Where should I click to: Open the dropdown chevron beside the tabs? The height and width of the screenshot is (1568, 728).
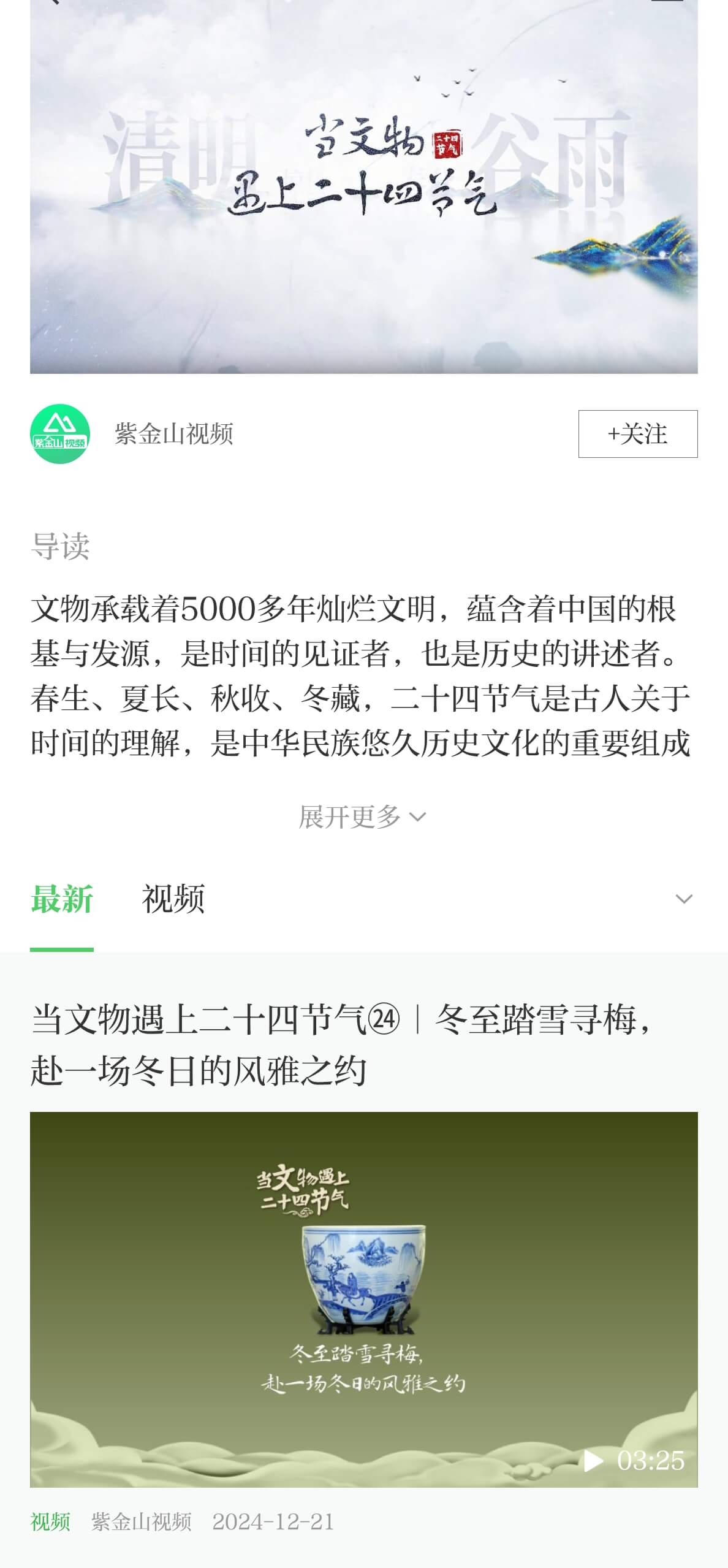click(683, 899)
